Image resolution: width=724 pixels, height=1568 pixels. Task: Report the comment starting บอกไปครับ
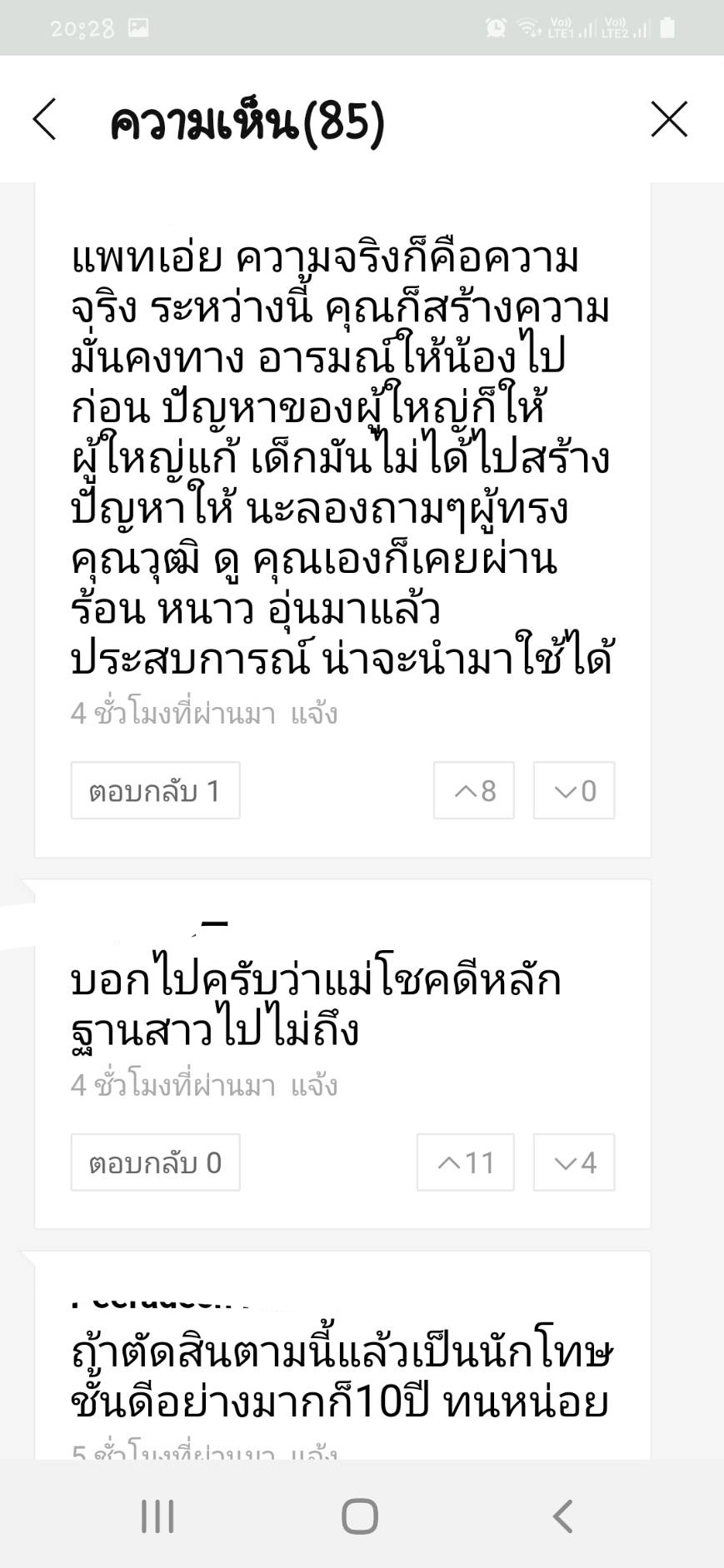(314, 1086)
